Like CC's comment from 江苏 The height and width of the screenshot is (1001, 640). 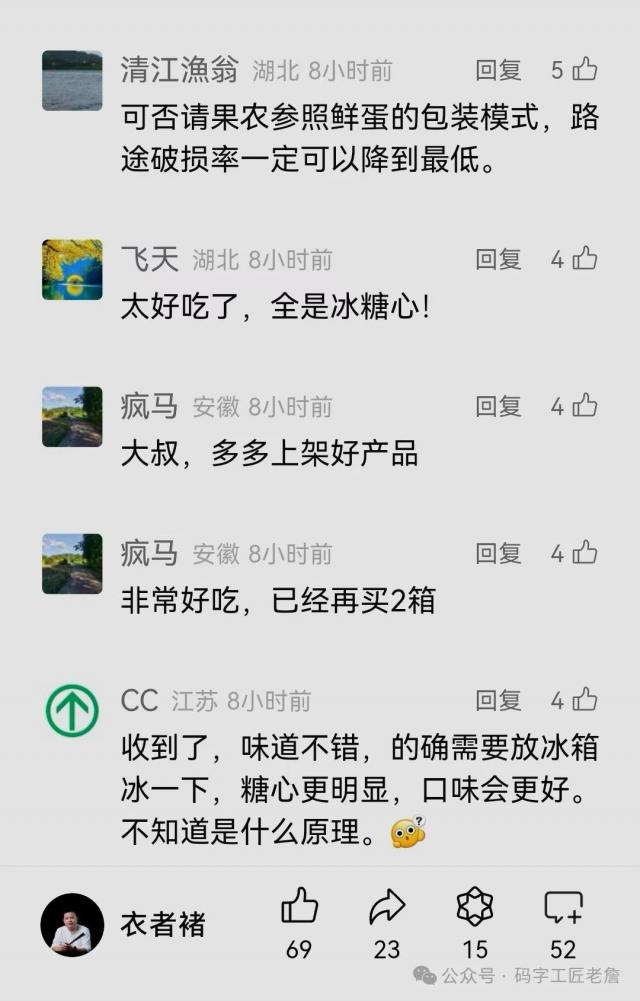click(585, 699)
